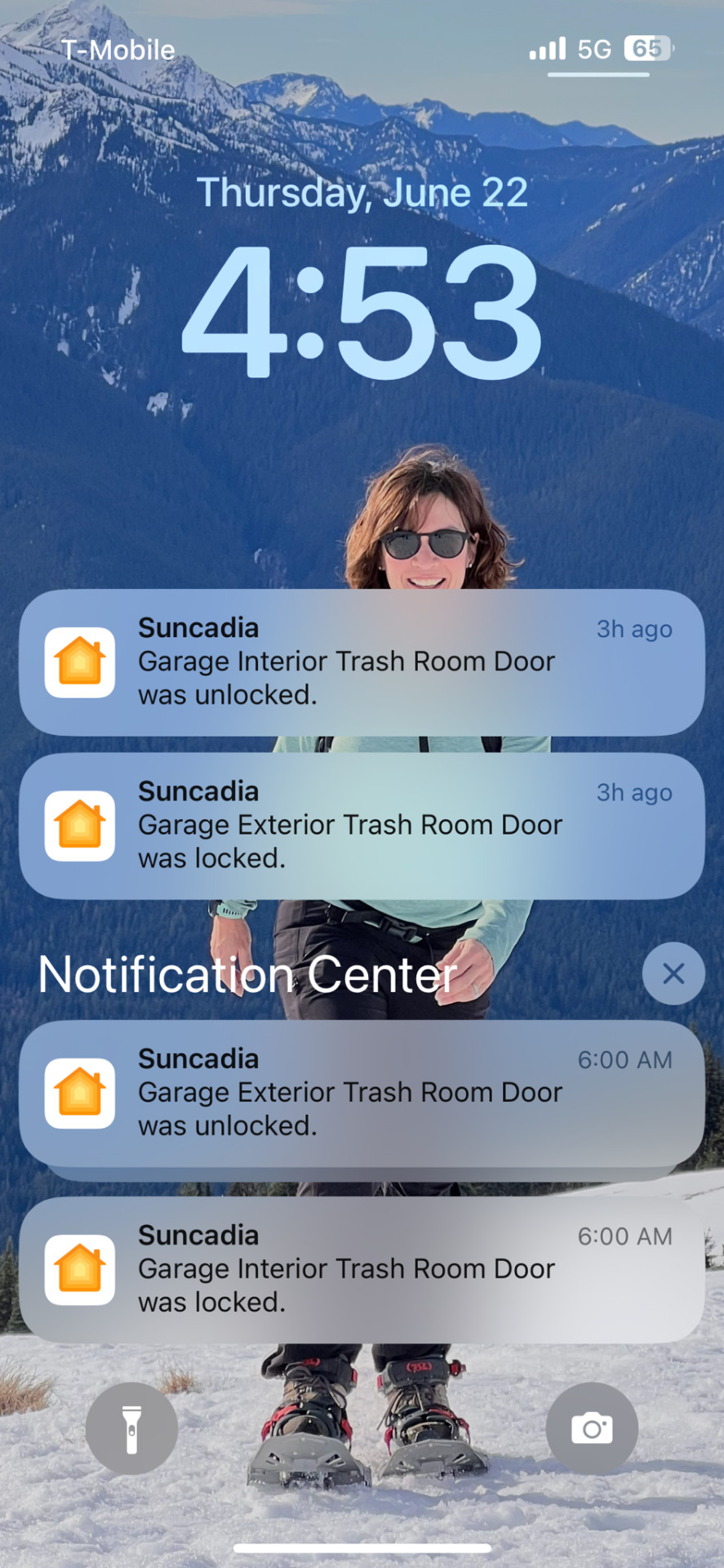Open the 6:00 AM Interior Door locked notification
Viewport: 724px width, 1568px height.
362,1269
